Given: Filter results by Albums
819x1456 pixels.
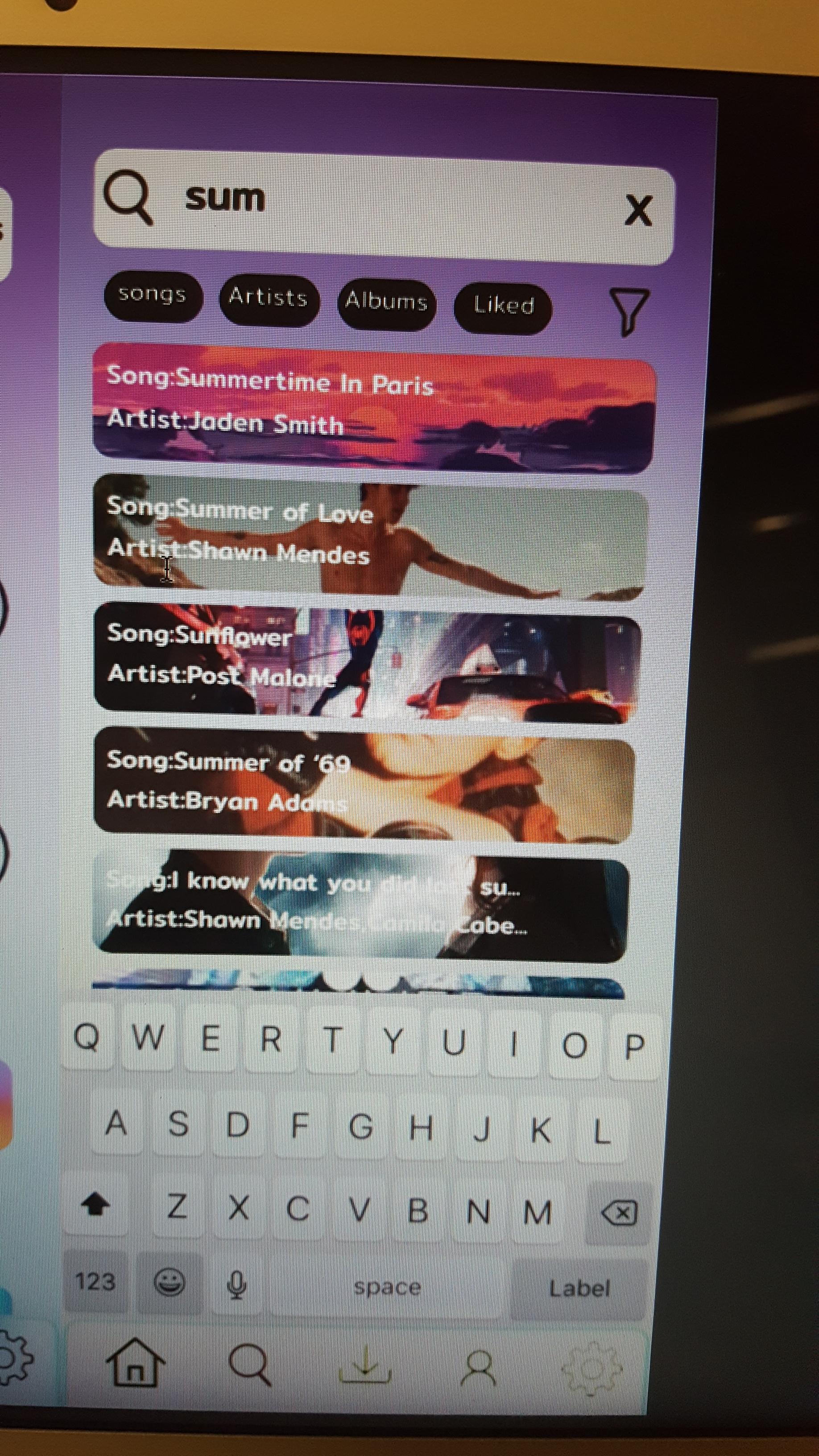Looking at the screenshot, I should [387, 302].
